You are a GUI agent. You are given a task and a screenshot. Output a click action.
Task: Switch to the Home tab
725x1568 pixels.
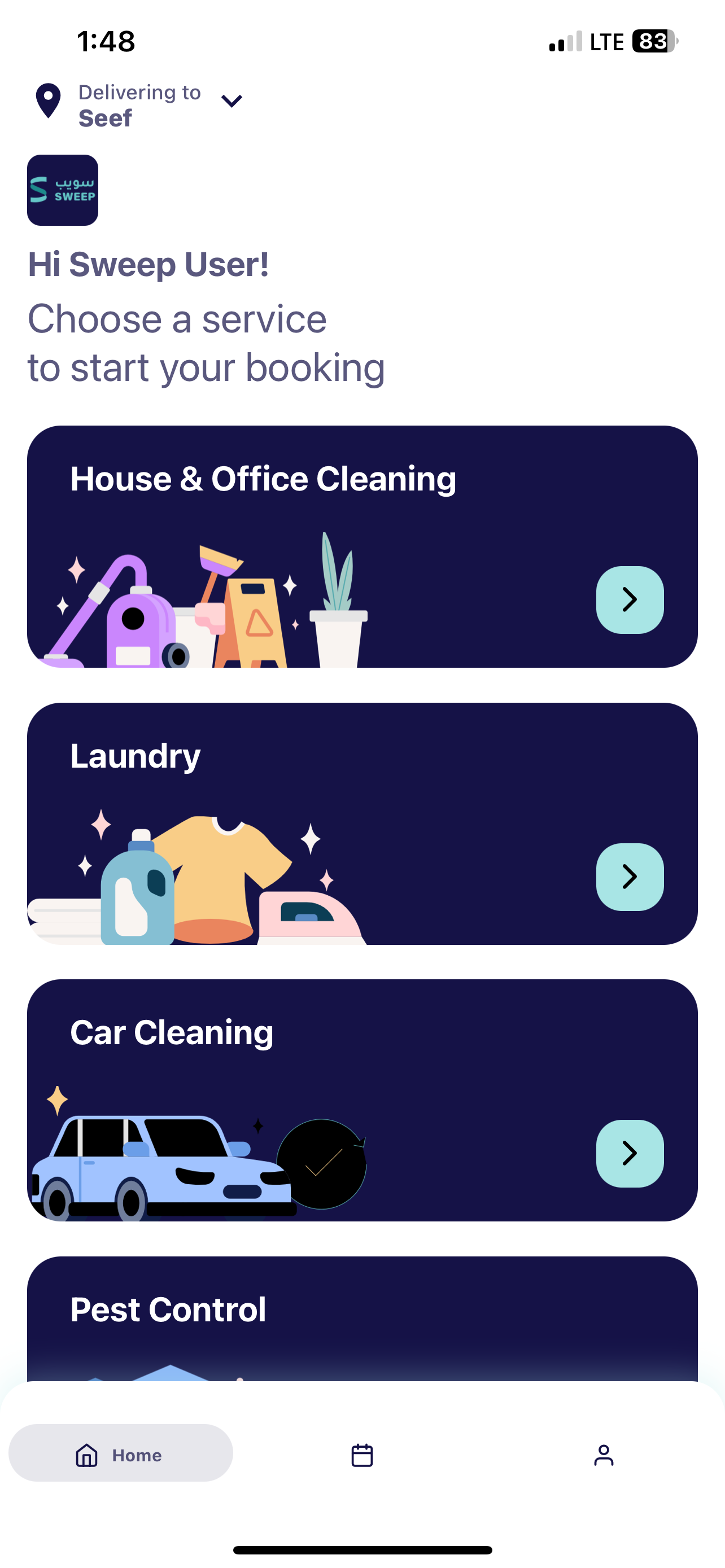click(x=120, y=1454)
